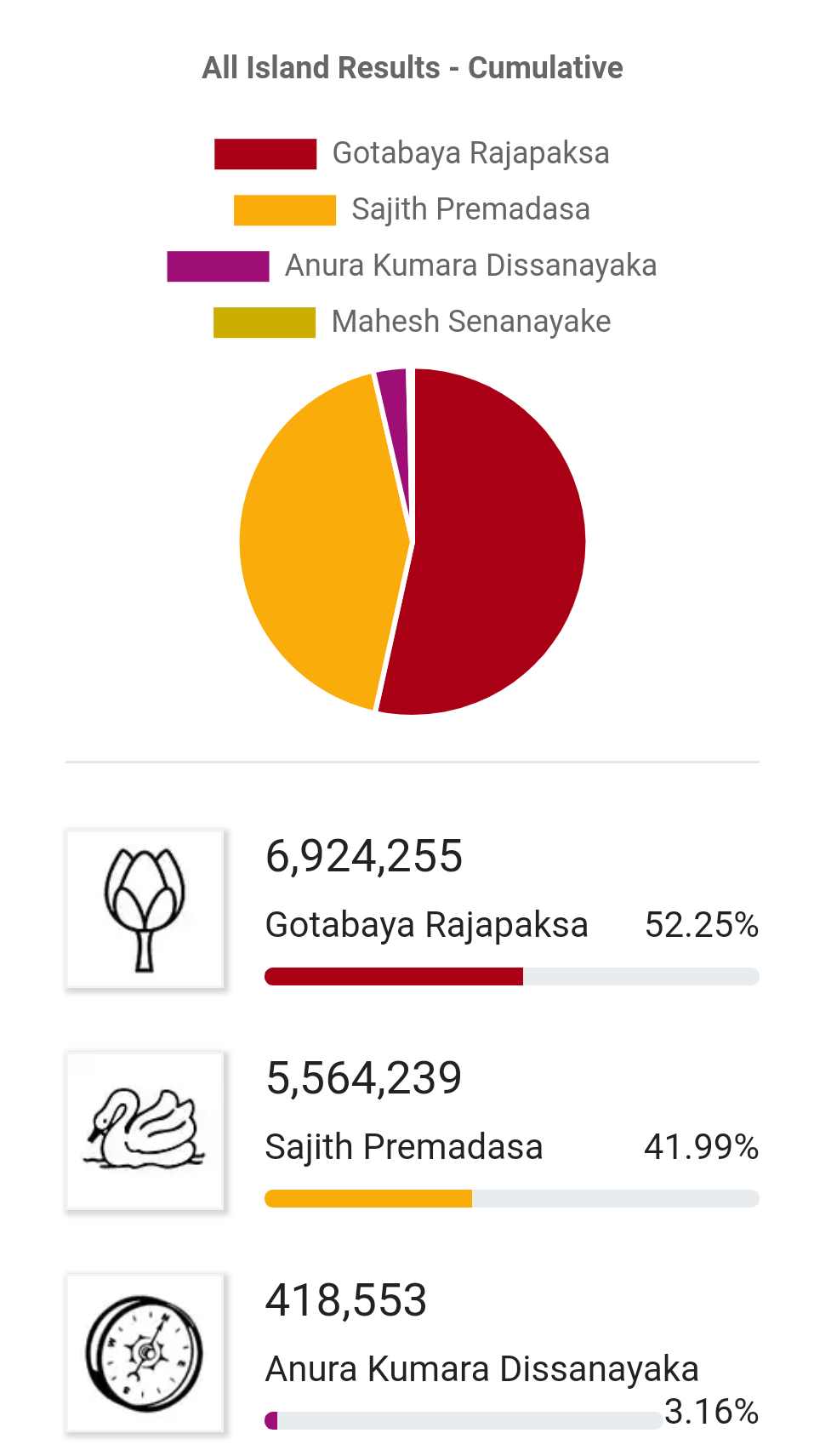The image size is (814, 1456).
Task: Toggle Sajith Premadasa legend entry
Action: tap(412, 209)
